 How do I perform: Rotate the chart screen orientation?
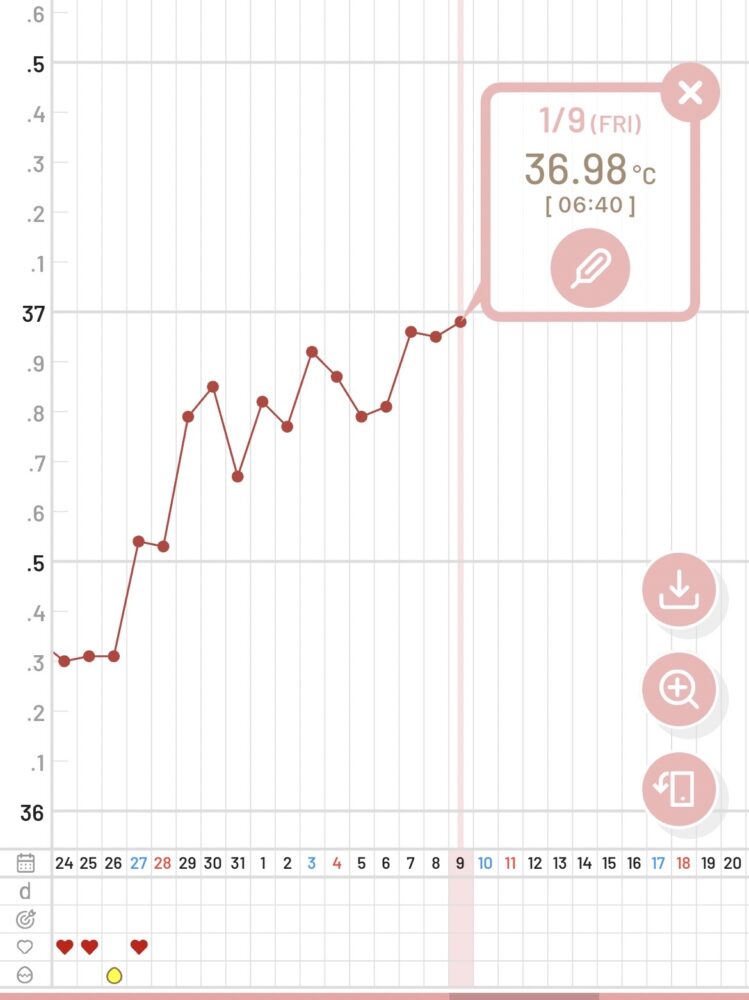tap(679, 789)
